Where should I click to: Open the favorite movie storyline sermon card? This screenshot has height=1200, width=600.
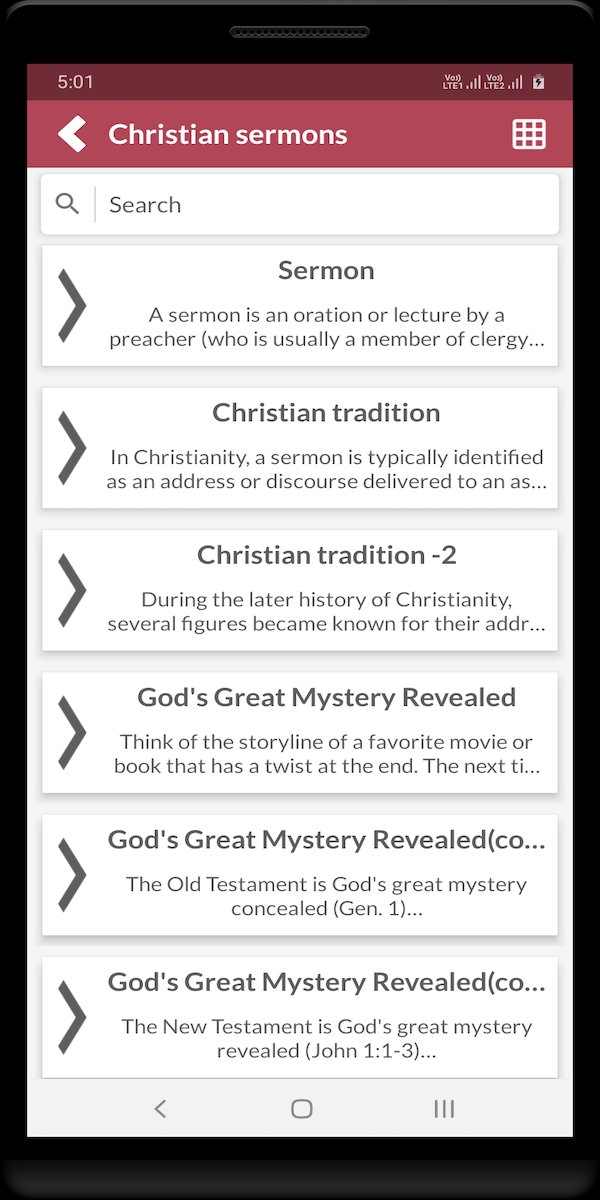(300, 733)
